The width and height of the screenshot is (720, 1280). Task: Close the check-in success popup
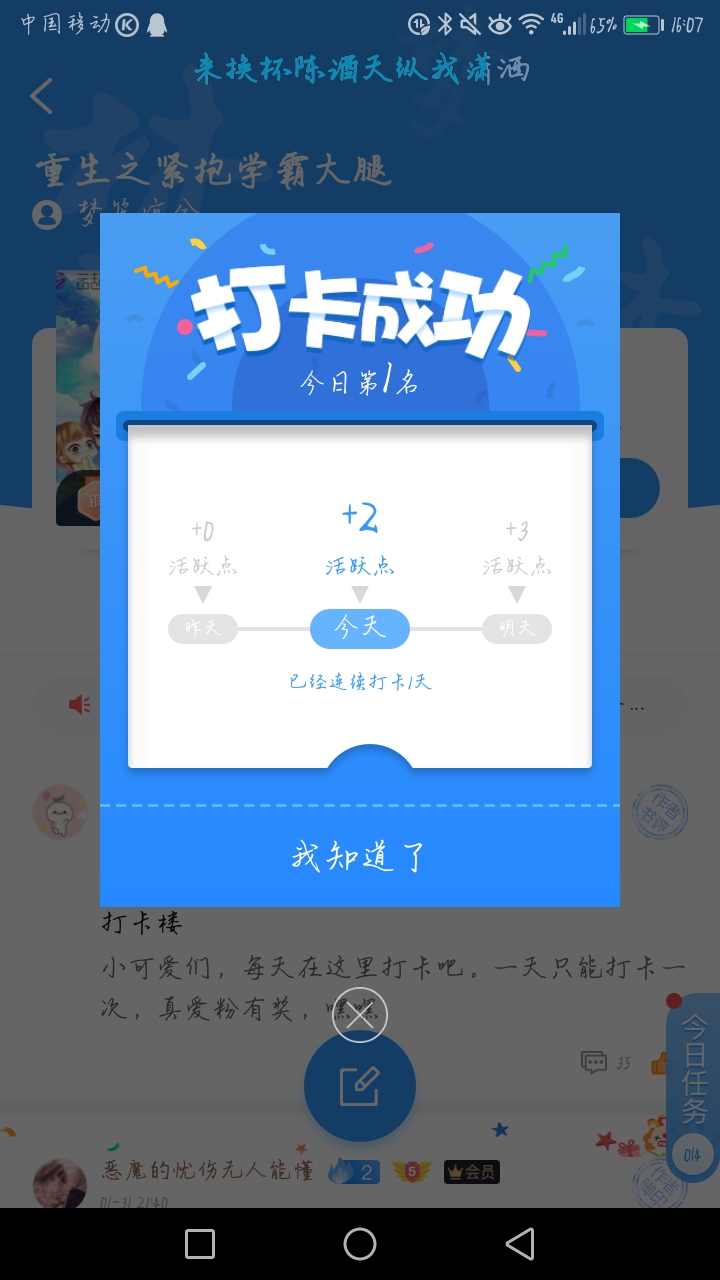click(x=360, y=1015)
